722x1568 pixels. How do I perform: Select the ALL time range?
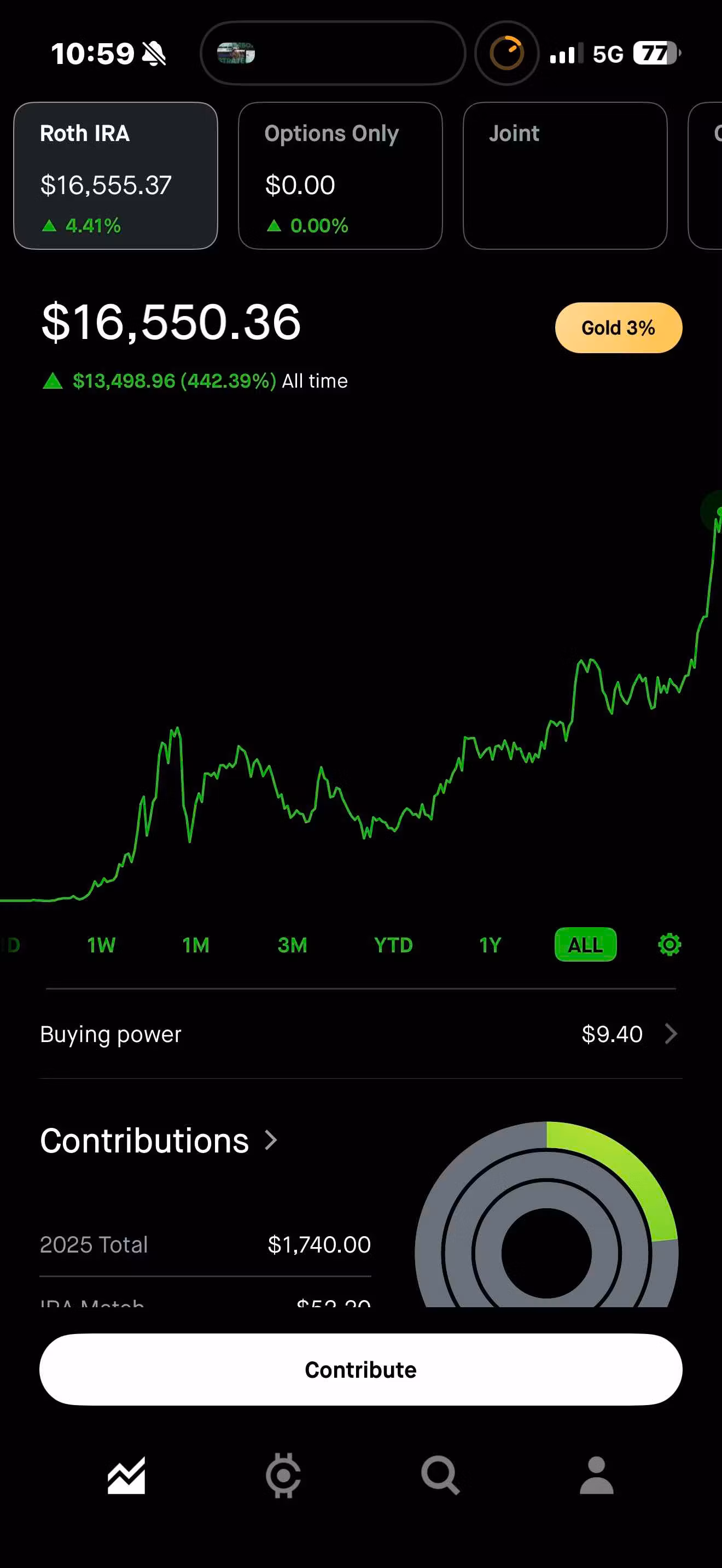[x=585, y=945]
